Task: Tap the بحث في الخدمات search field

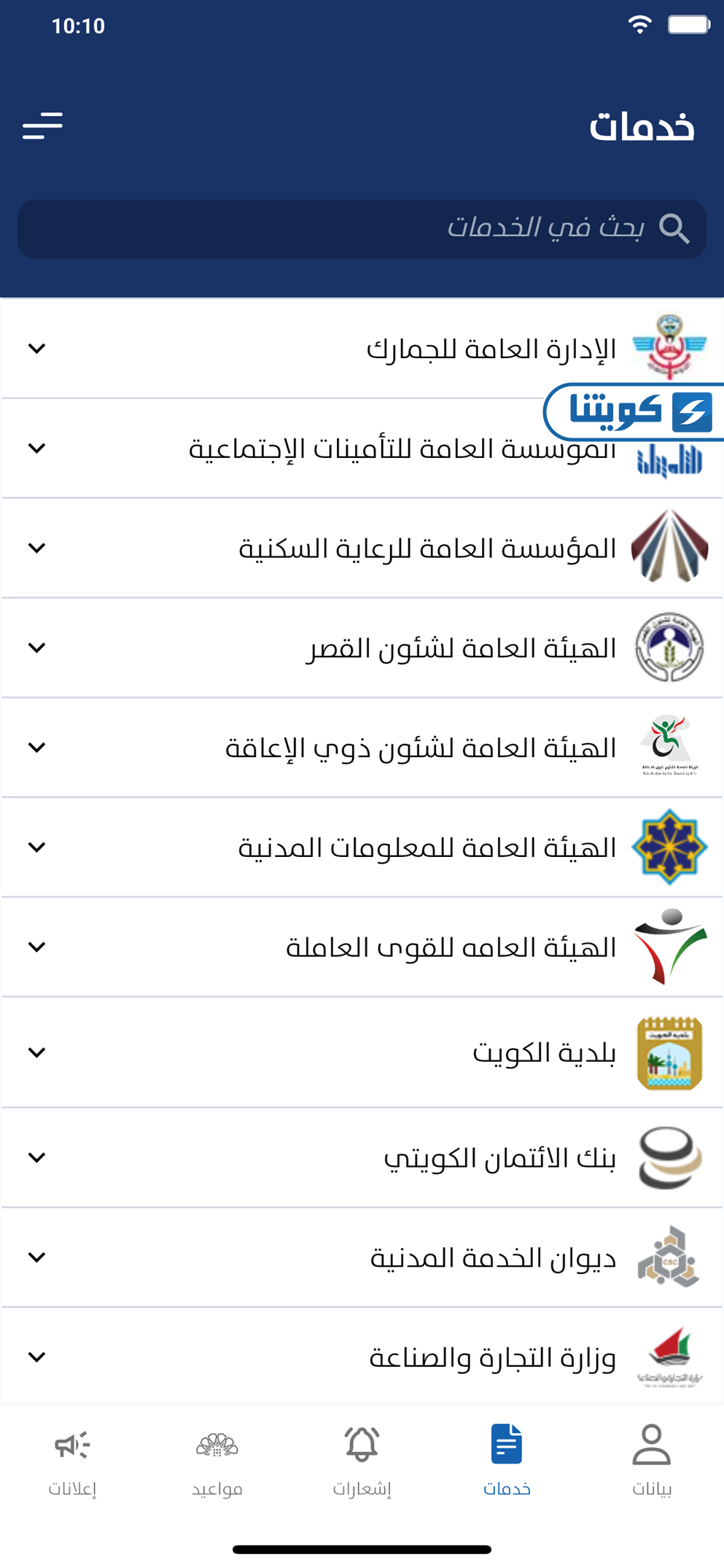Action: (362, 229)
